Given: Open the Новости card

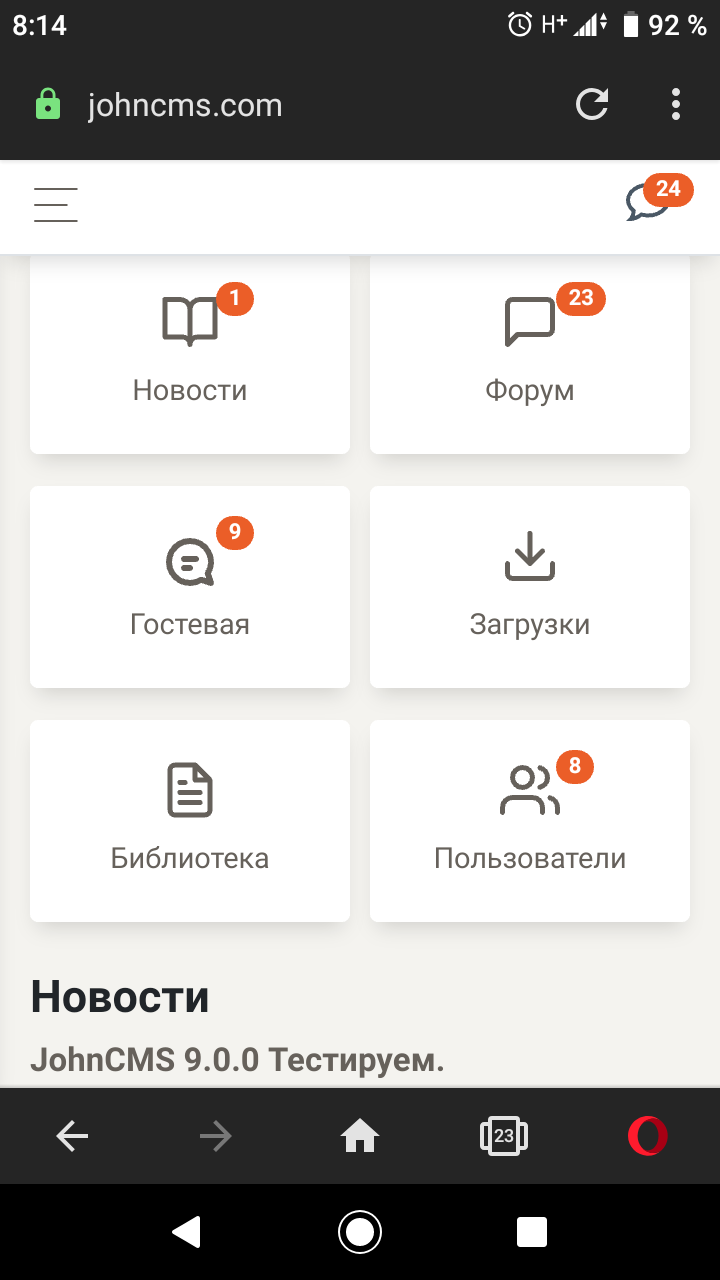Looking at the screenshot, I should tap(190, 355).
